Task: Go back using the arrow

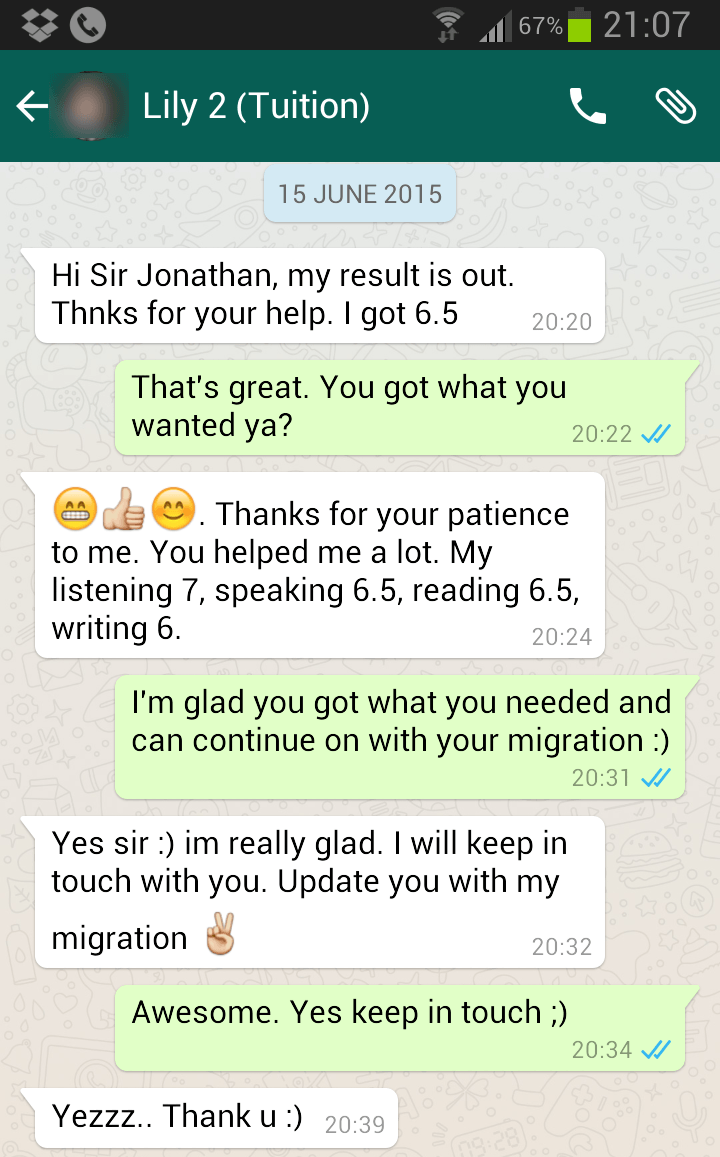Action: (x=31, y=106)
